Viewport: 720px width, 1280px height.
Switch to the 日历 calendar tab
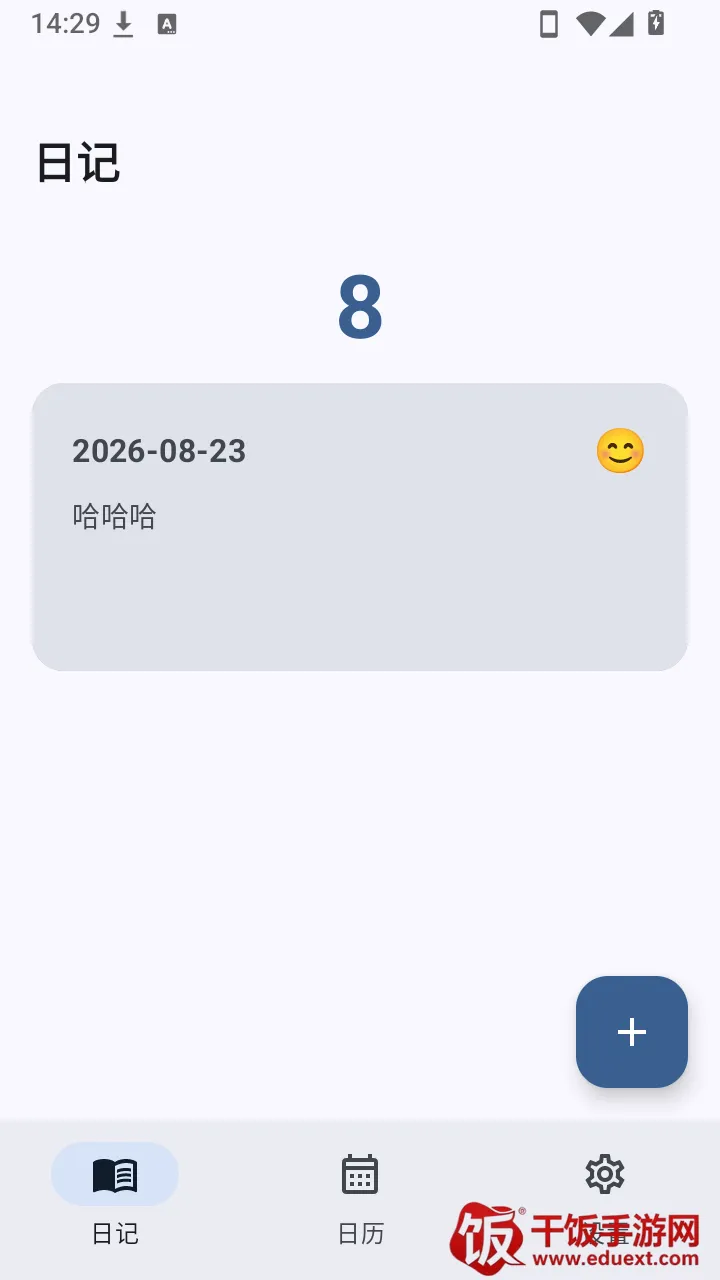pyautogui.click(x=360, y=1197)
